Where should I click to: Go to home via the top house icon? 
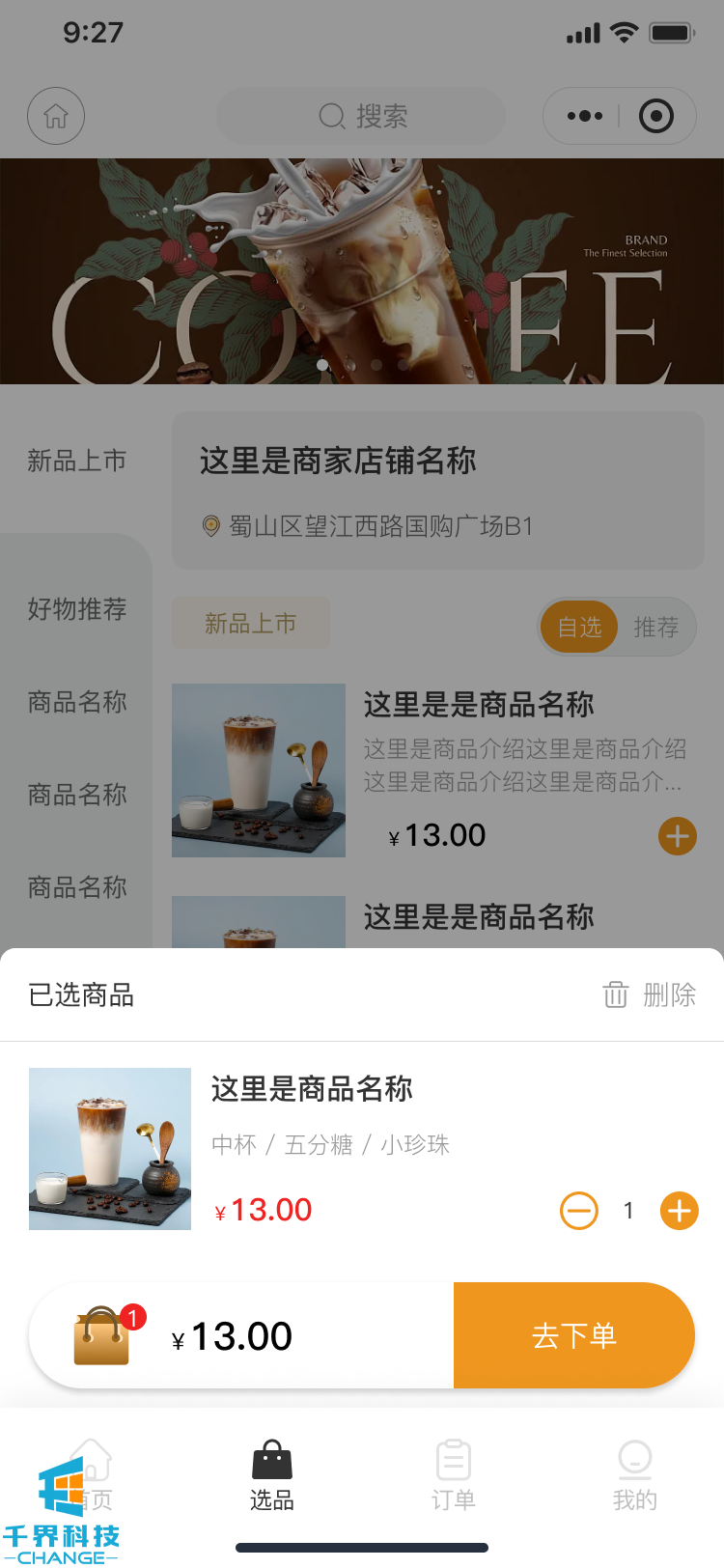tap(56, 117)
